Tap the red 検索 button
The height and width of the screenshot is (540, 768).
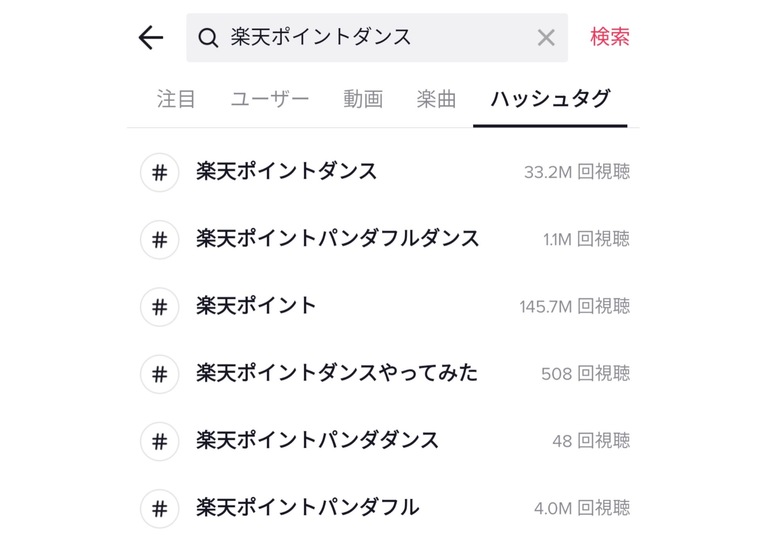[609, 38]
